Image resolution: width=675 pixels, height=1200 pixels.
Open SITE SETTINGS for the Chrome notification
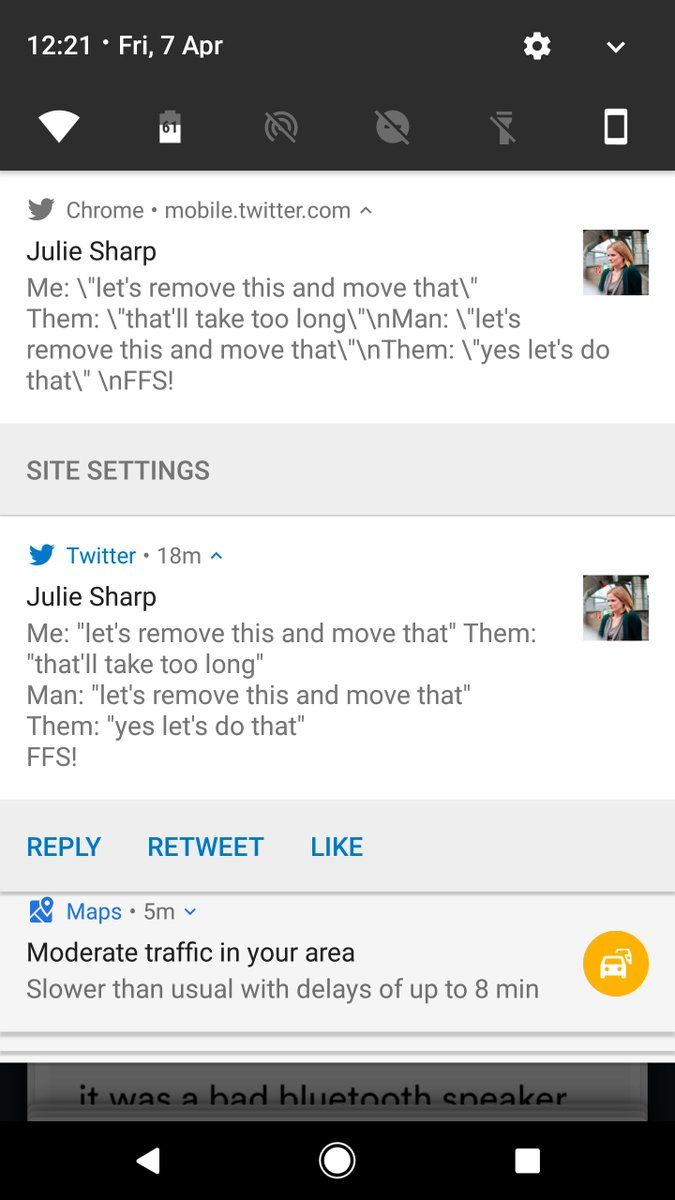(x=118, y=471)
